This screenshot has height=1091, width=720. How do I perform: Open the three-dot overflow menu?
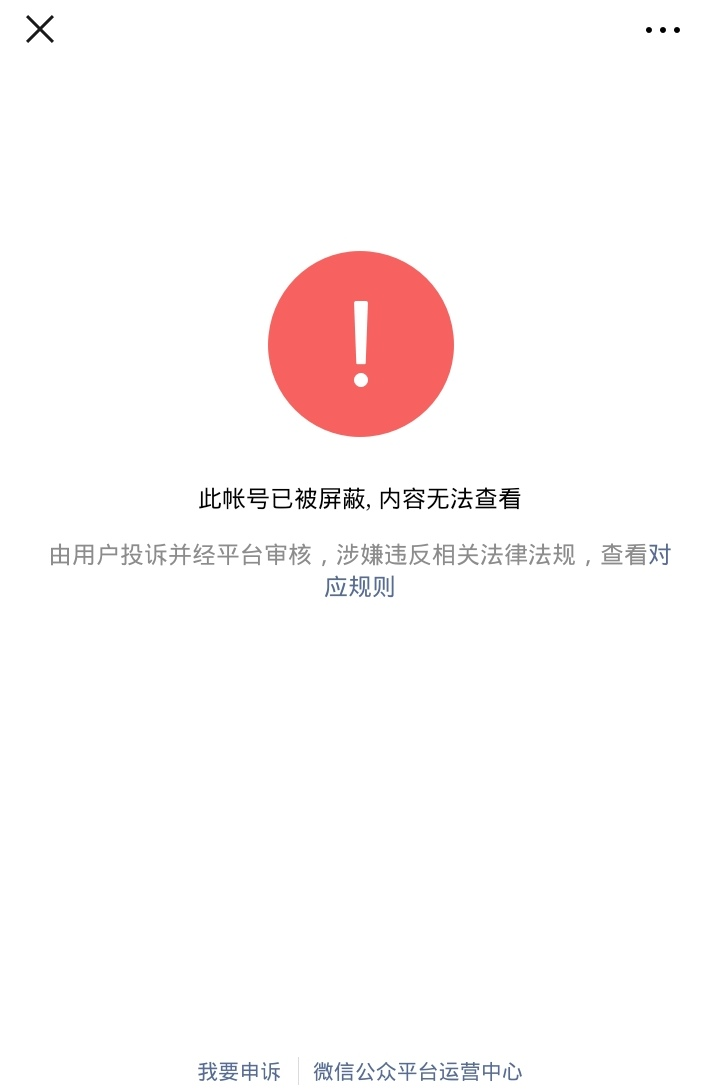(x=662, y=30)
